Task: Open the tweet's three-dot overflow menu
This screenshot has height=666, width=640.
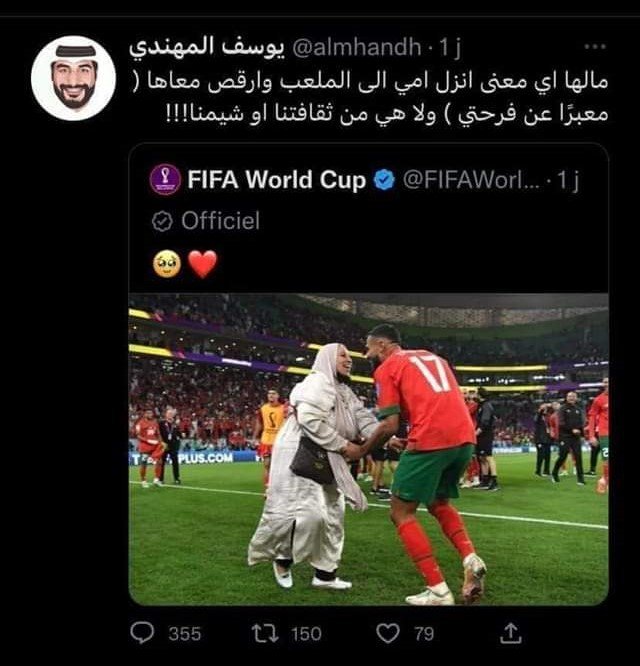Action: (x=596, y=46)
